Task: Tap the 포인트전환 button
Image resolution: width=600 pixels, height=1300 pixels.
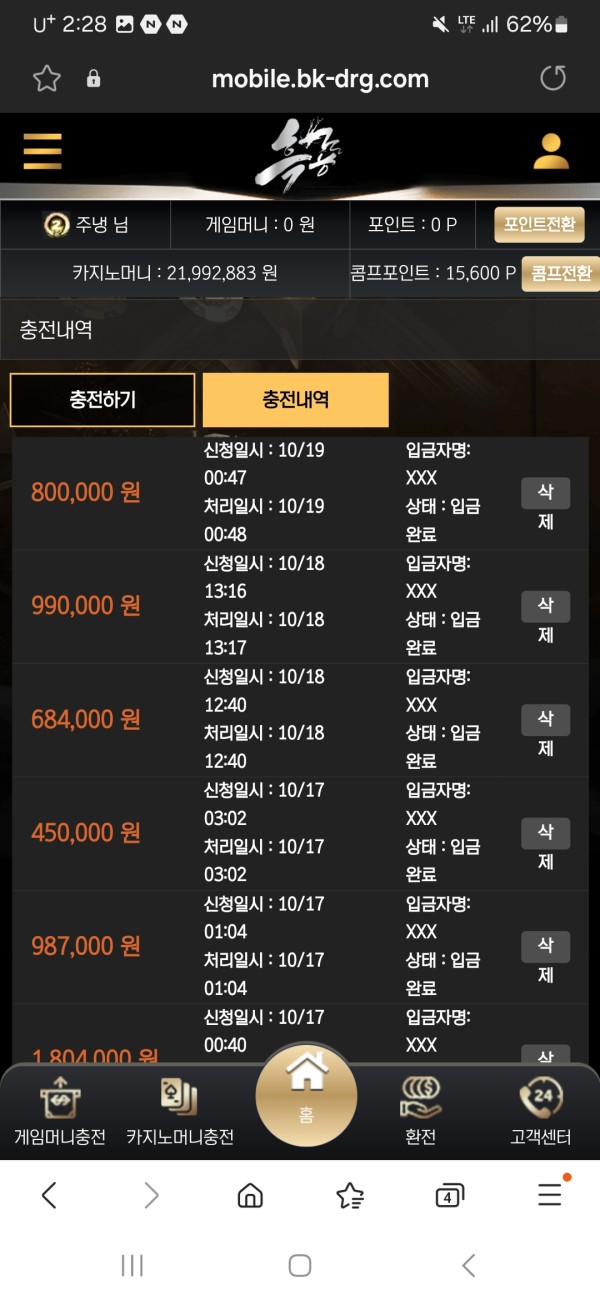Action: click(x=539, y=225)
